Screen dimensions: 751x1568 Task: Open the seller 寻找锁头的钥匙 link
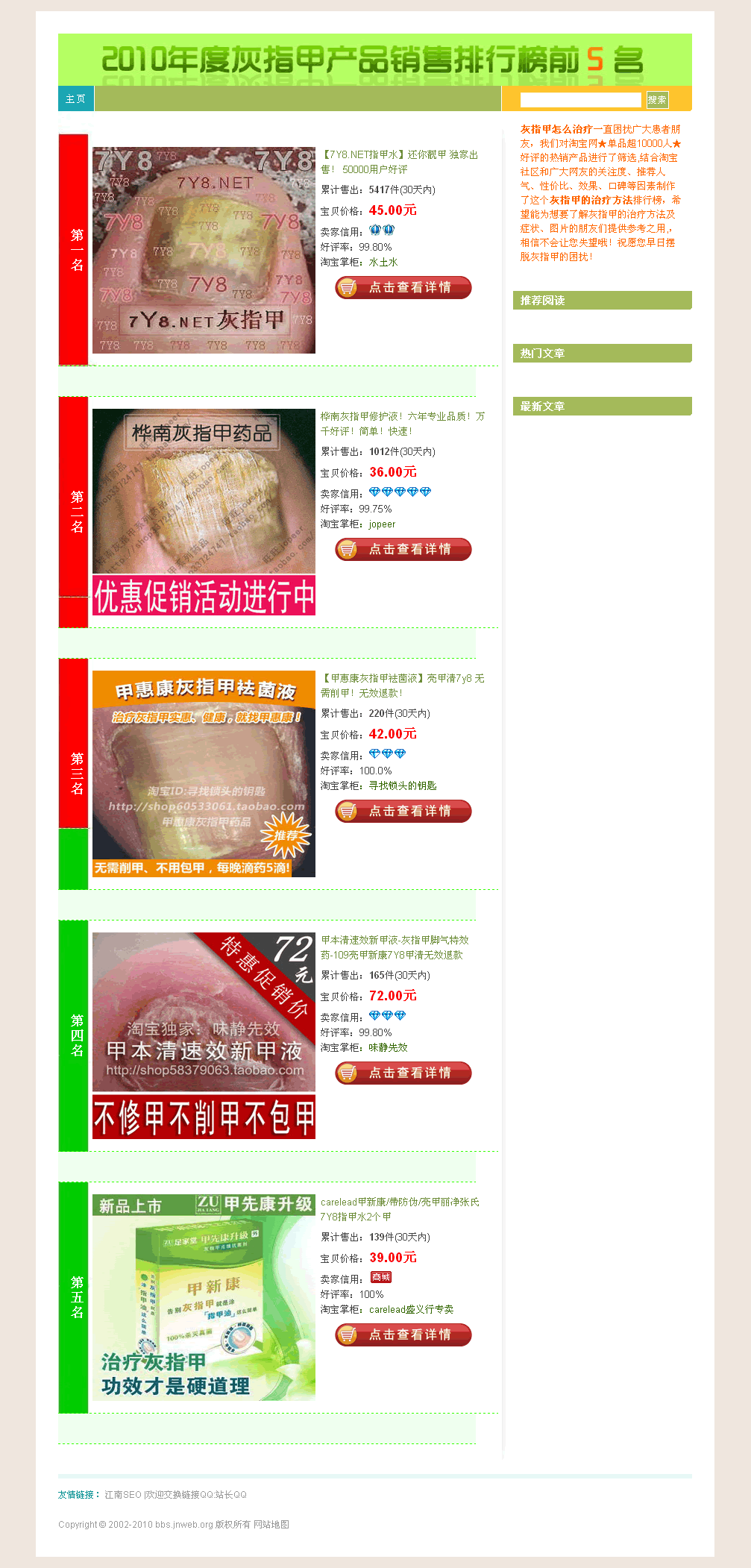pos(402,786)
